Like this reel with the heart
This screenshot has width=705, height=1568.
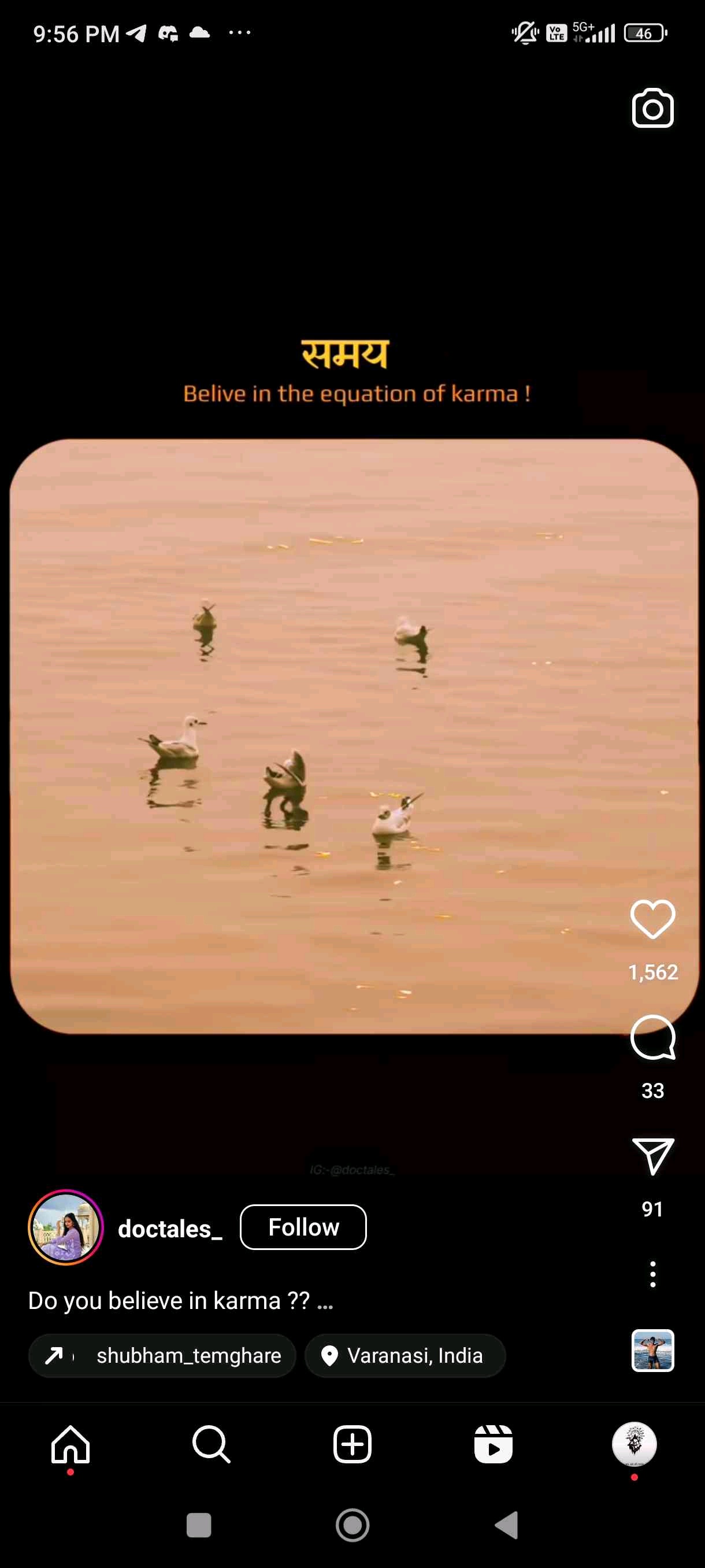(652, 919)
